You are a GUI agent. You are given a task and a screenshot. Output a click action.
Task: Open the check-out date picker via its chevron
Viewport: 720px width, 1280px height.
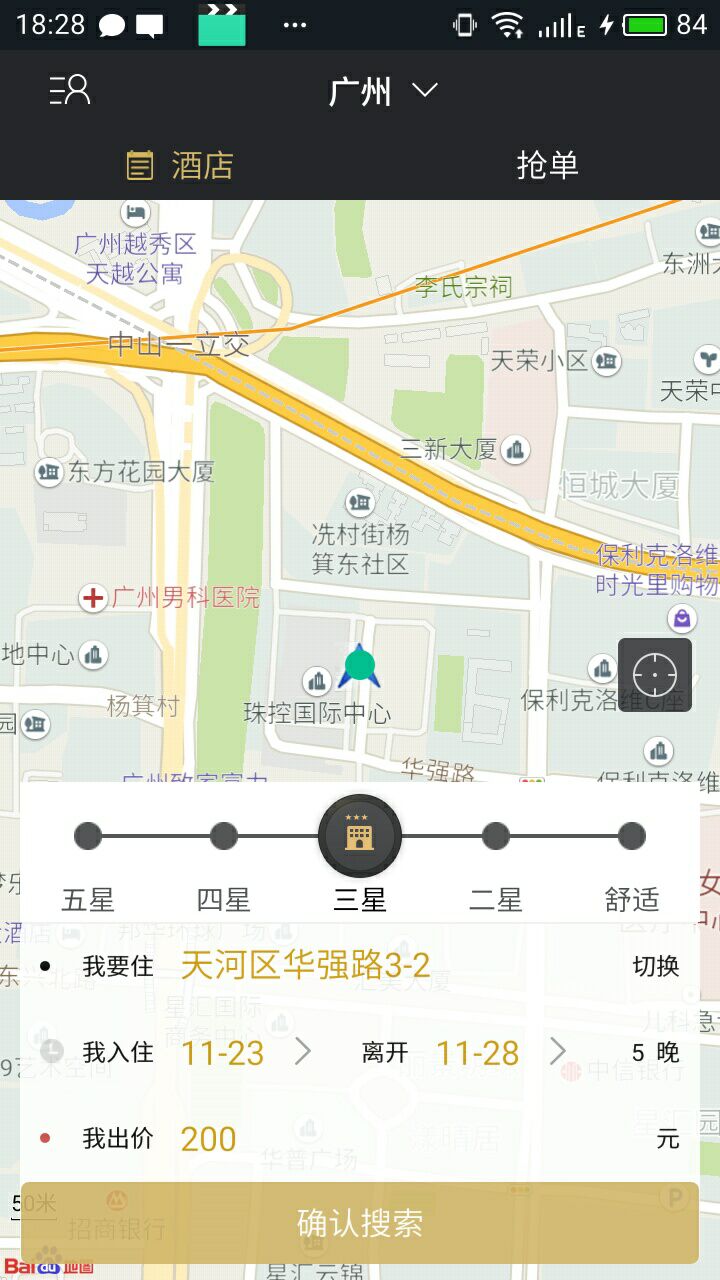[x=559, y=1052]
